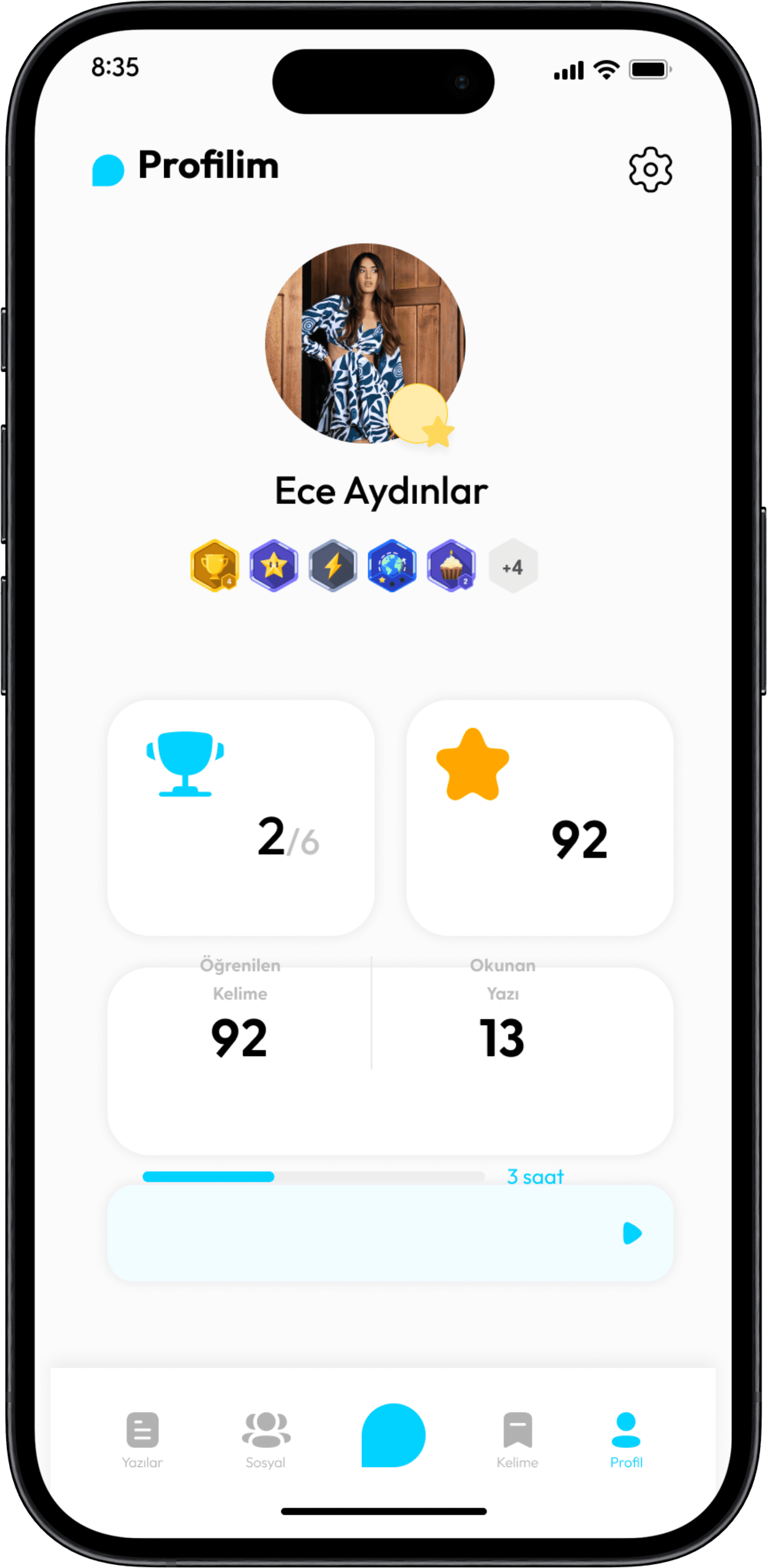This screenshot has width=767, height=1568.
Task: Select the cupcake achievement badge
Action: pyautogui.click(x=451, y=565)
